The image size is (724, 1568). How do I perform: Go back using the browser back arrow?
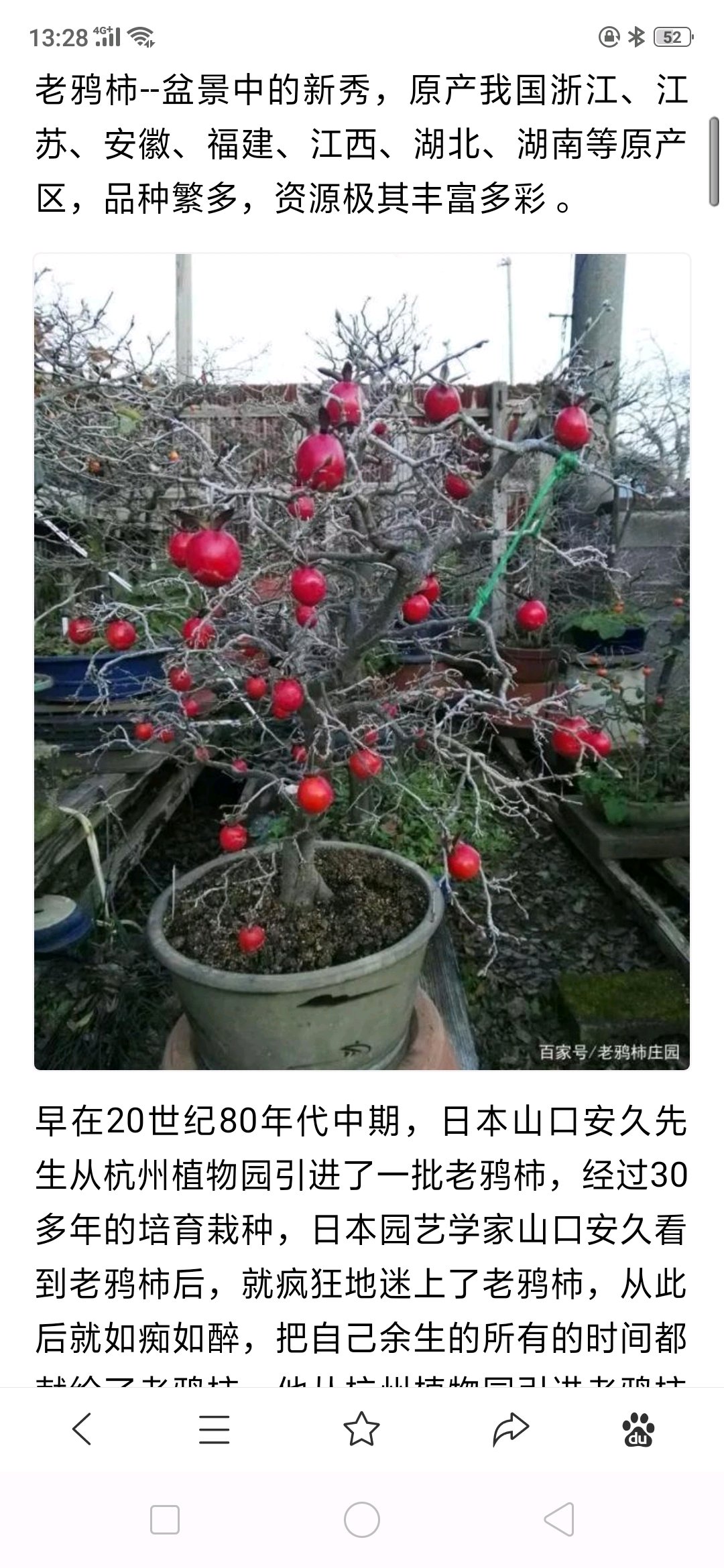(82, 1429)
